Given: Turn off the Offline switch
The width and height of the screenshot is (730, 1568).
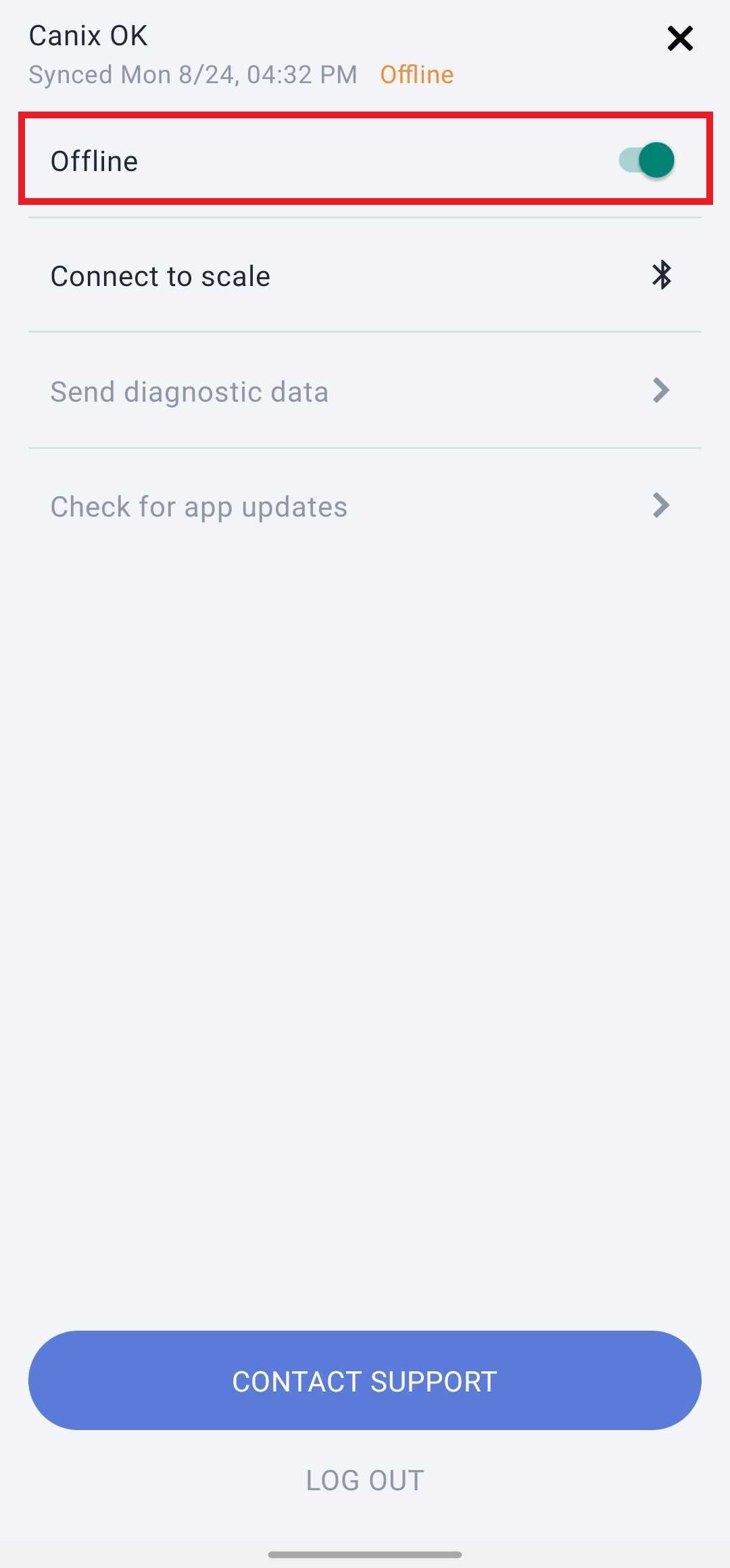Looking at the screenshot, I should tap(647, 160).
